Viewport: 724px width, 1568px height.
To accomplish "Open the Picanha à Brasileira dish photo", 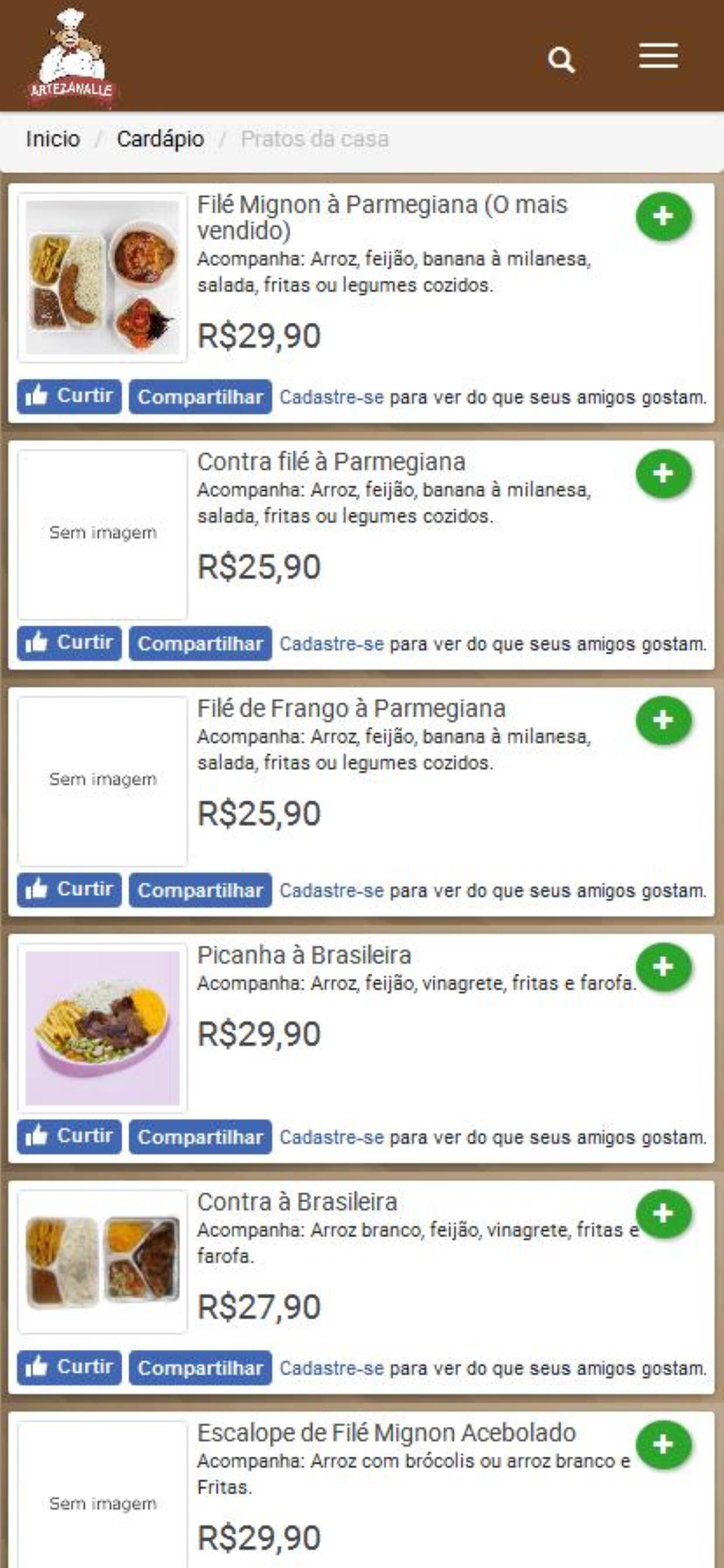I will [103, 1028].
